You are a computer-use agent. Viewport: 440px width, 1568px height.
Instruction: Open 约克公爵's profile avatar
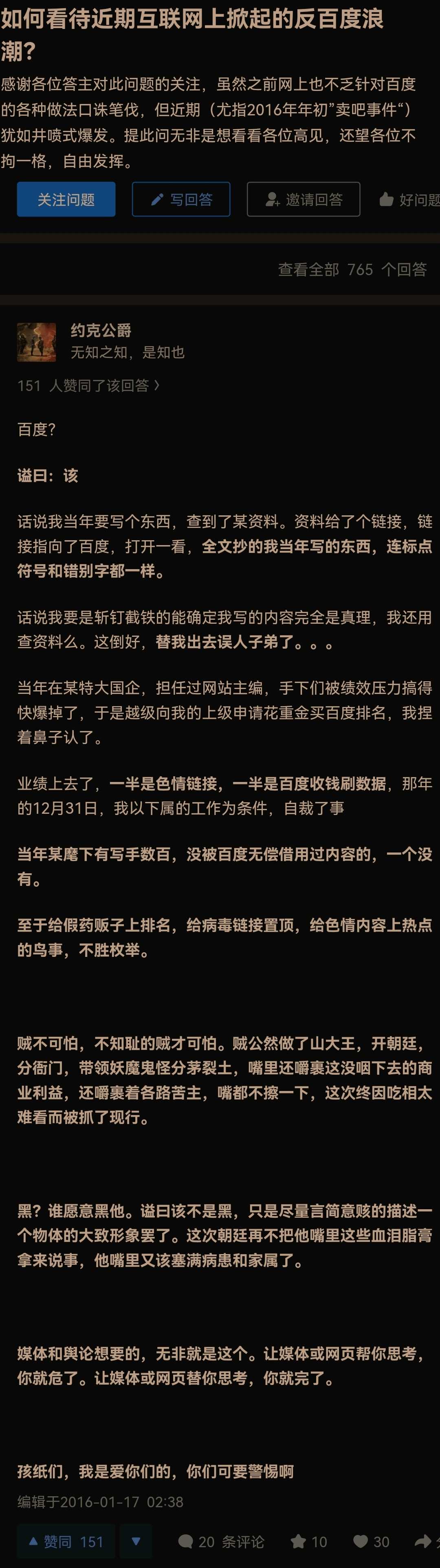click(37, 343)
